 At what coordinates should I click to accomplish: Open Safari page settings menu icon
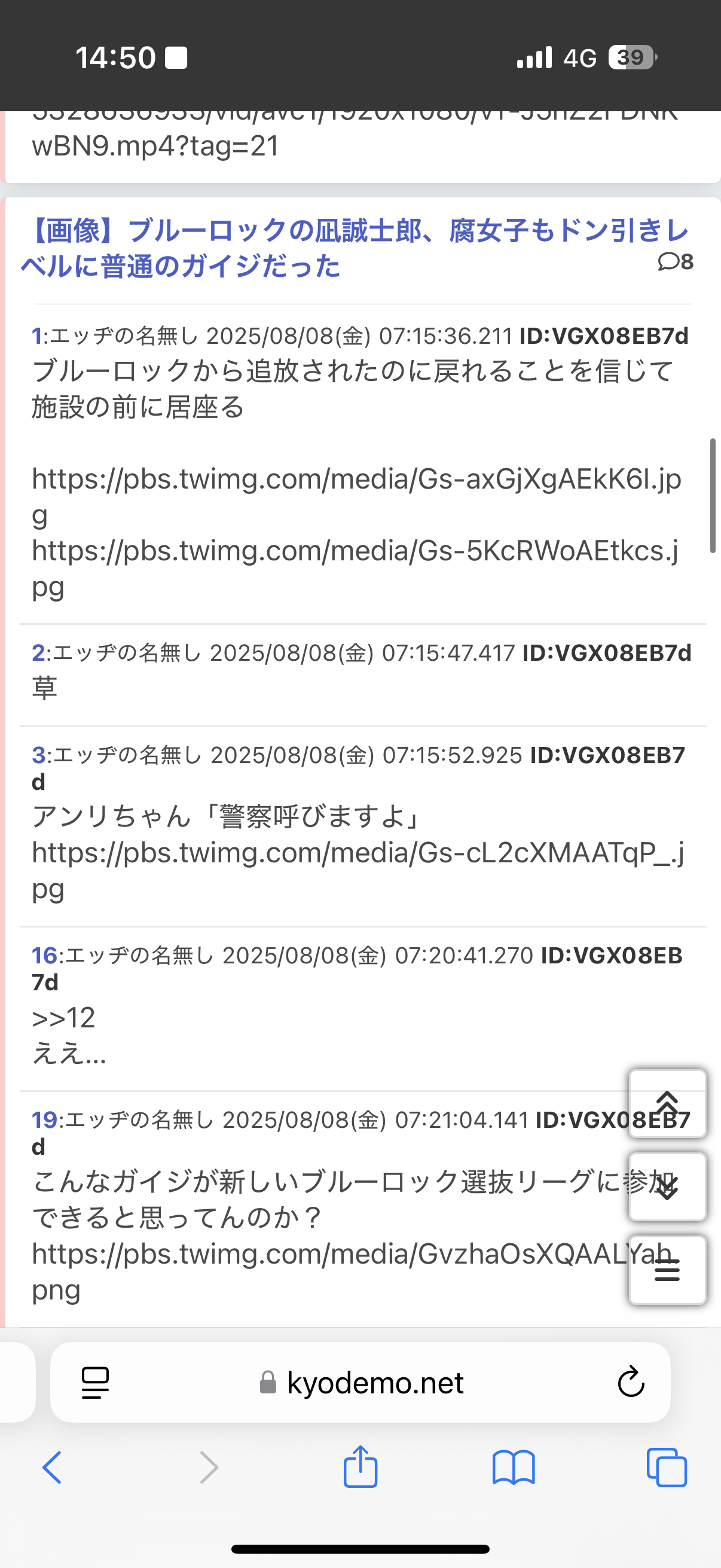[96, 1383]
